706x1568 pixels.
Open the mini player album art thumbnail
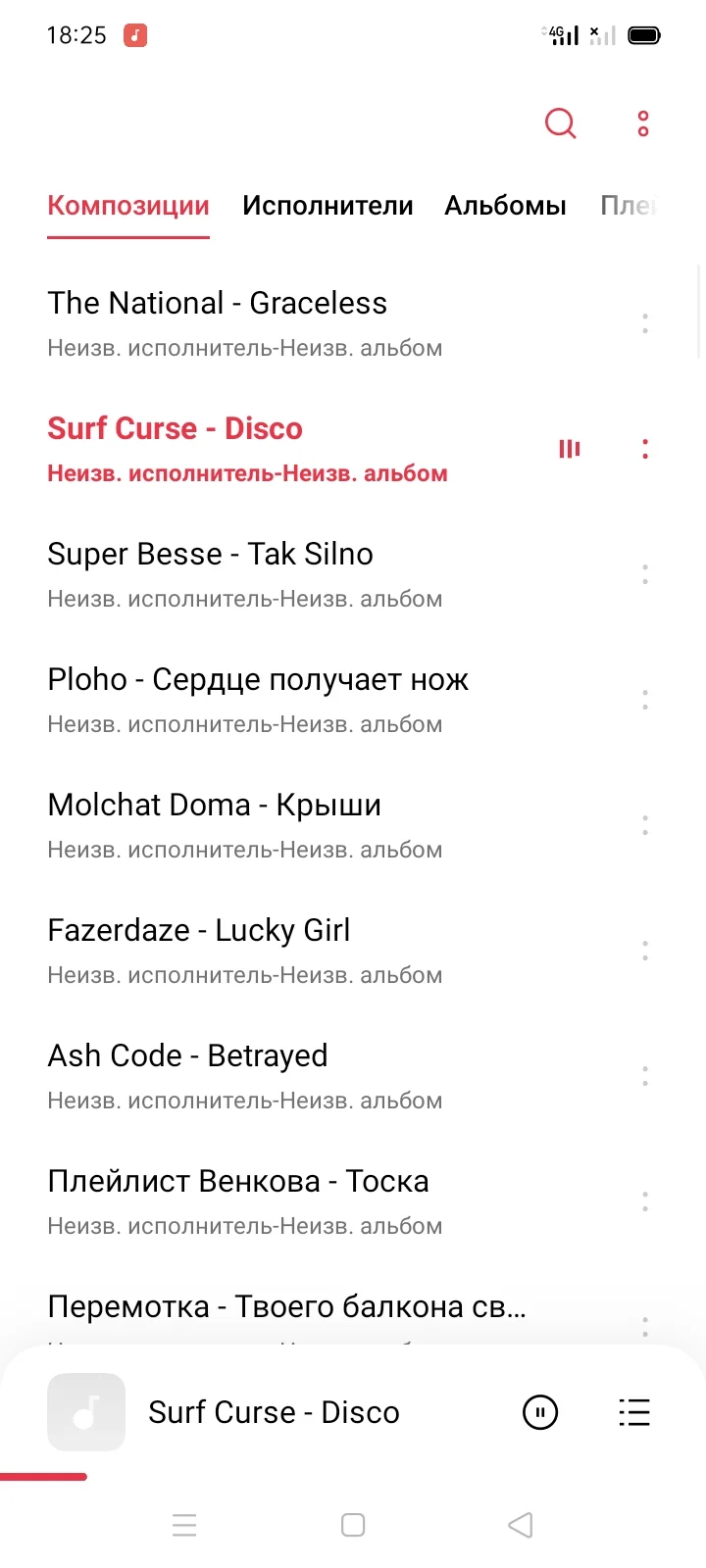coord(85,1412)
